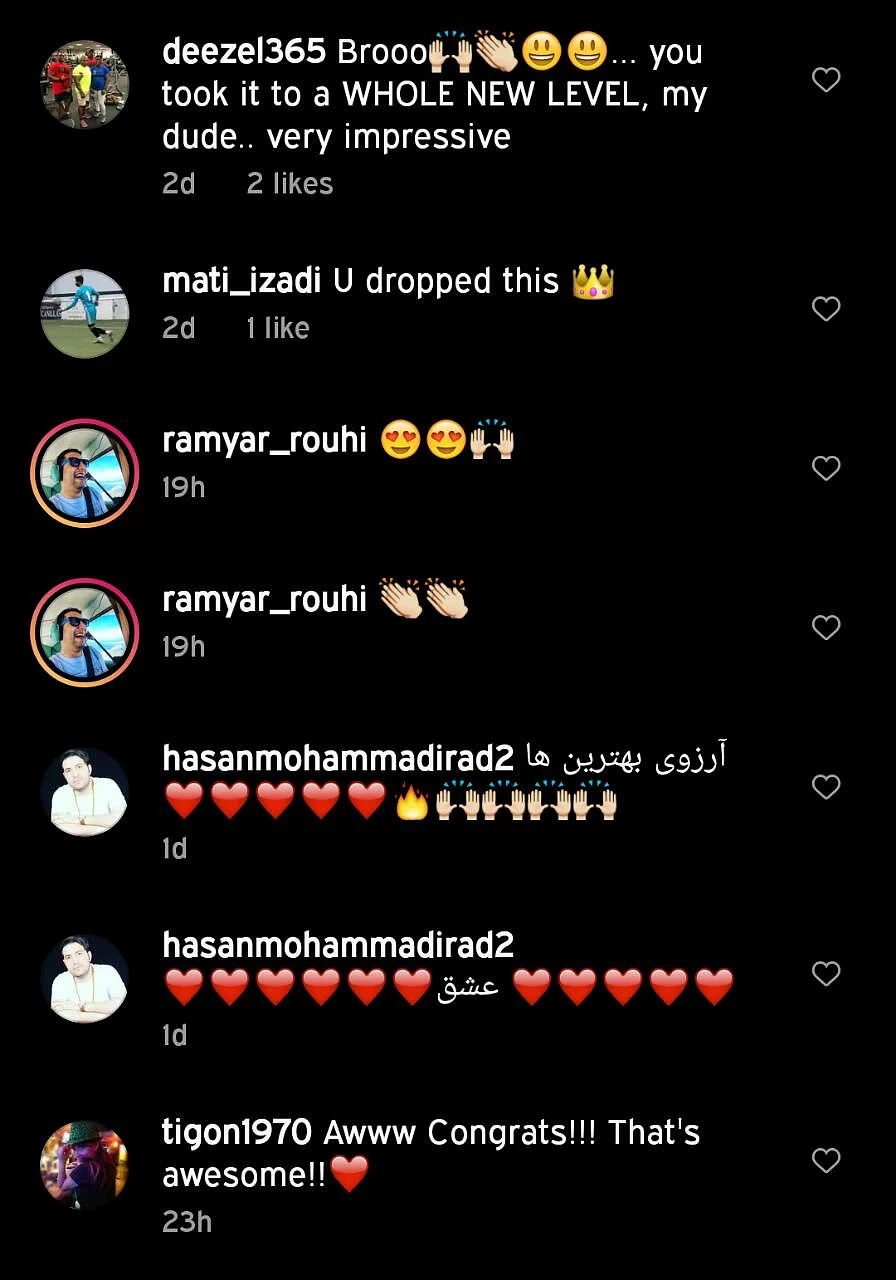
Task: View the 1 like on mati_izadi's comment
Action: [277, 328]
